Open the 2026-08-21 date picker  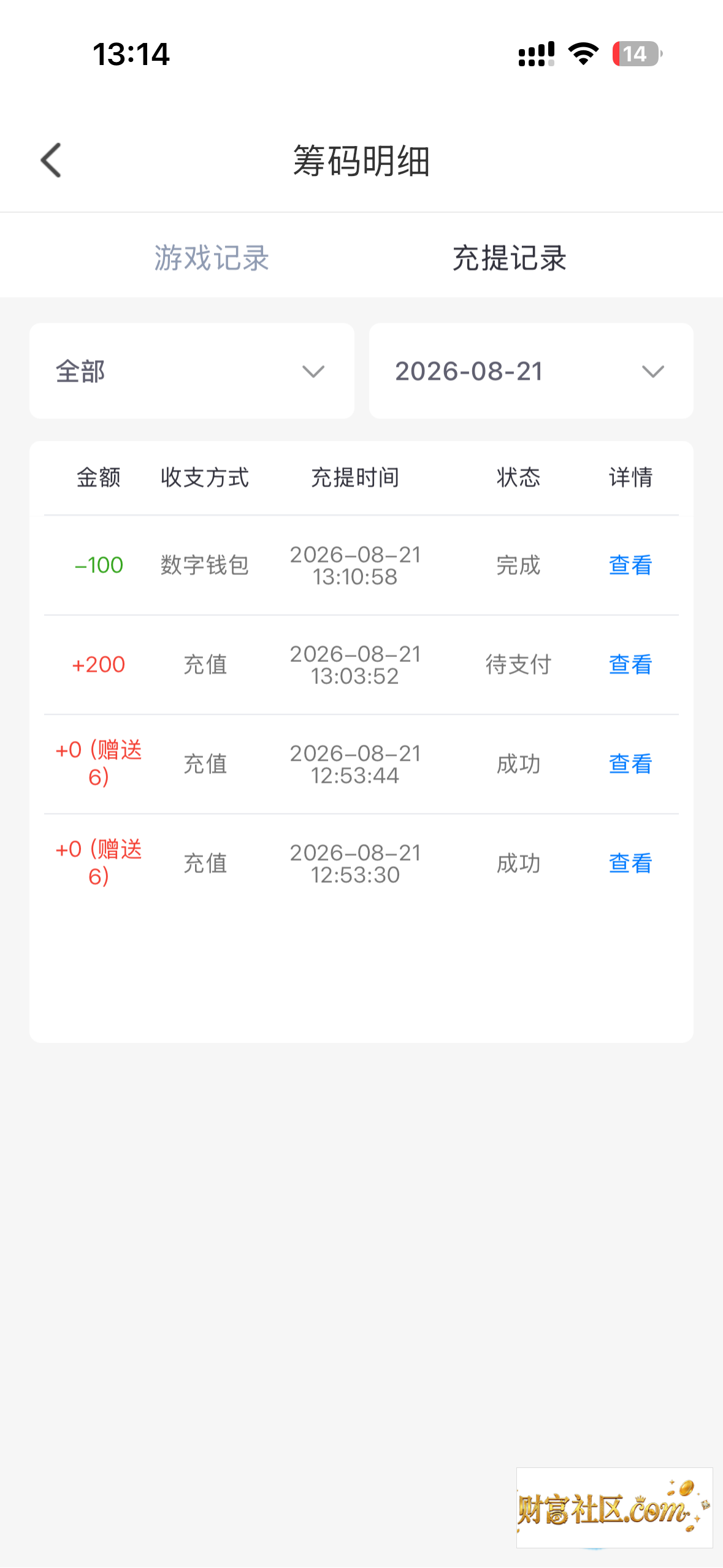point(531,371)
